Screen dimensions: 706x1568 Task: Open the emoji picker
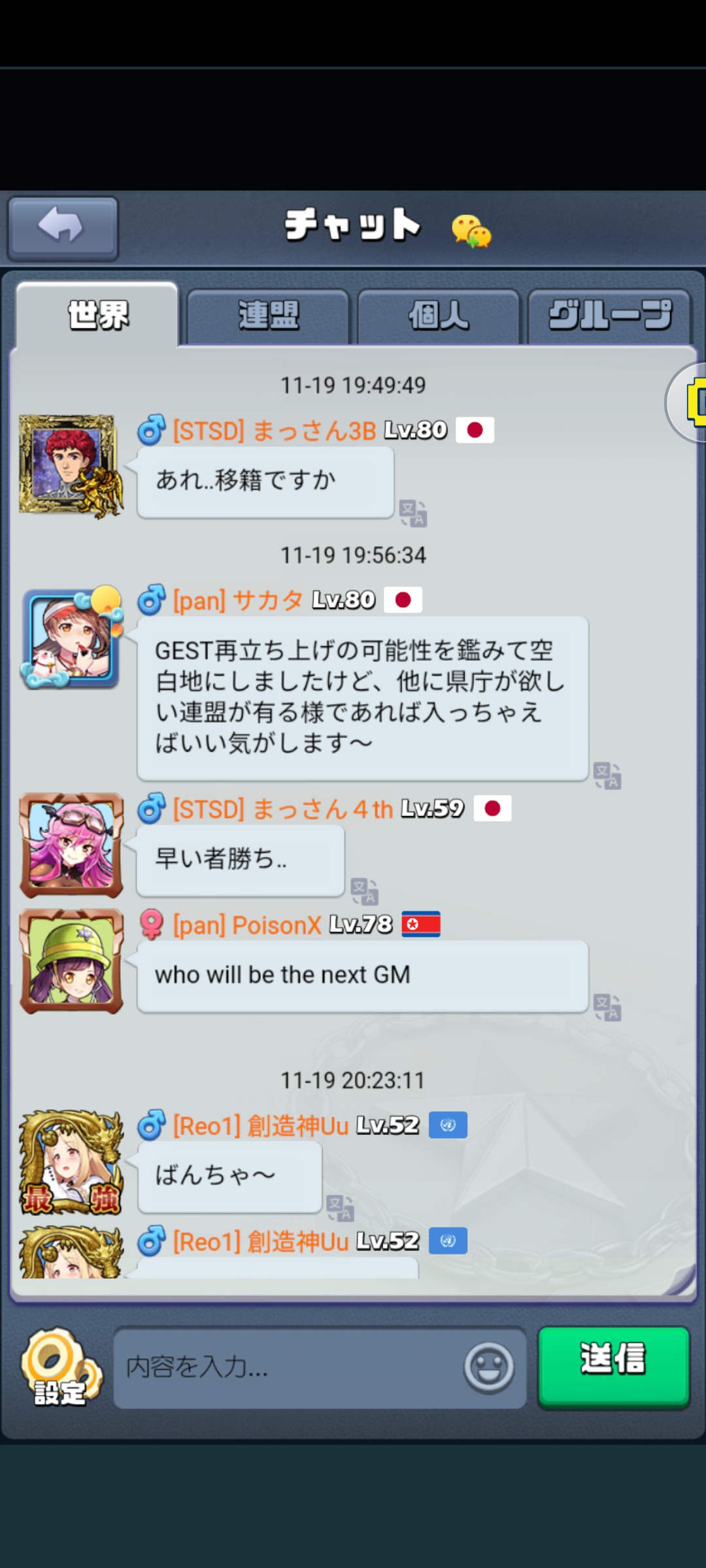[489, 1367]
